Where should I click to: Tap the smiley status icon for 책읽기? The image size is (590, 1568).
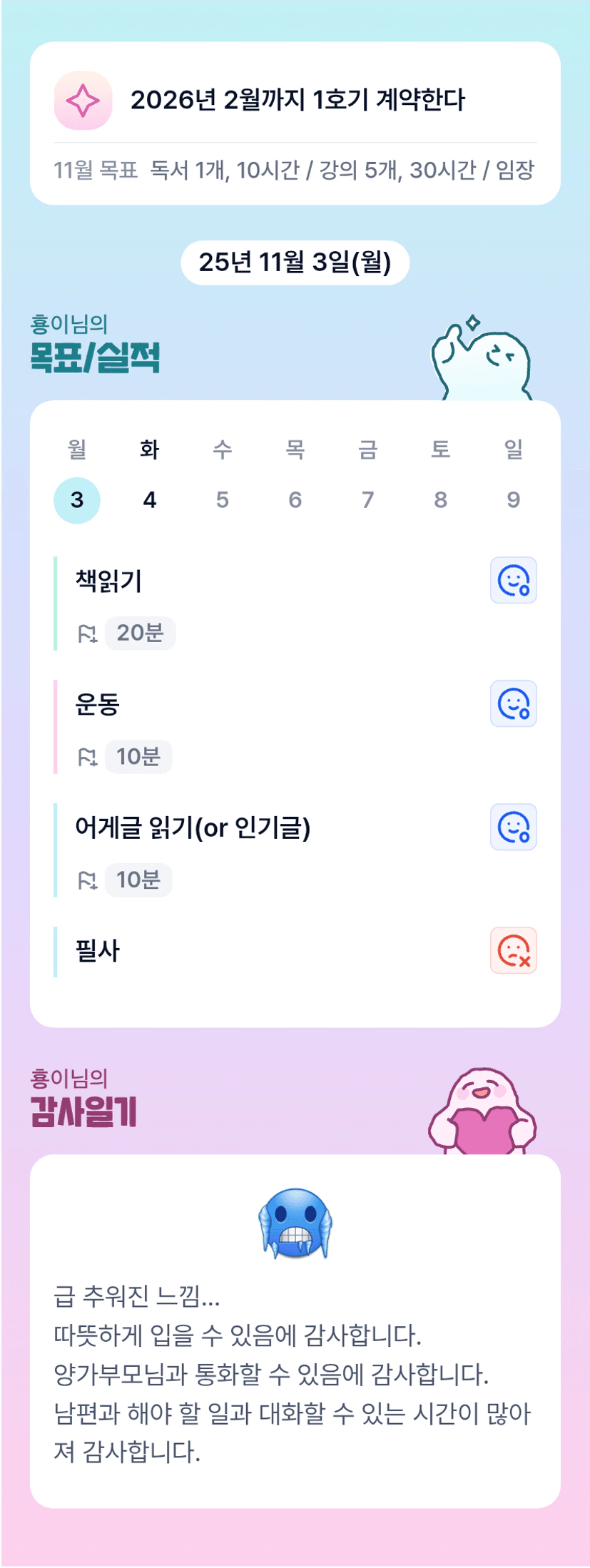coord(514,580)
